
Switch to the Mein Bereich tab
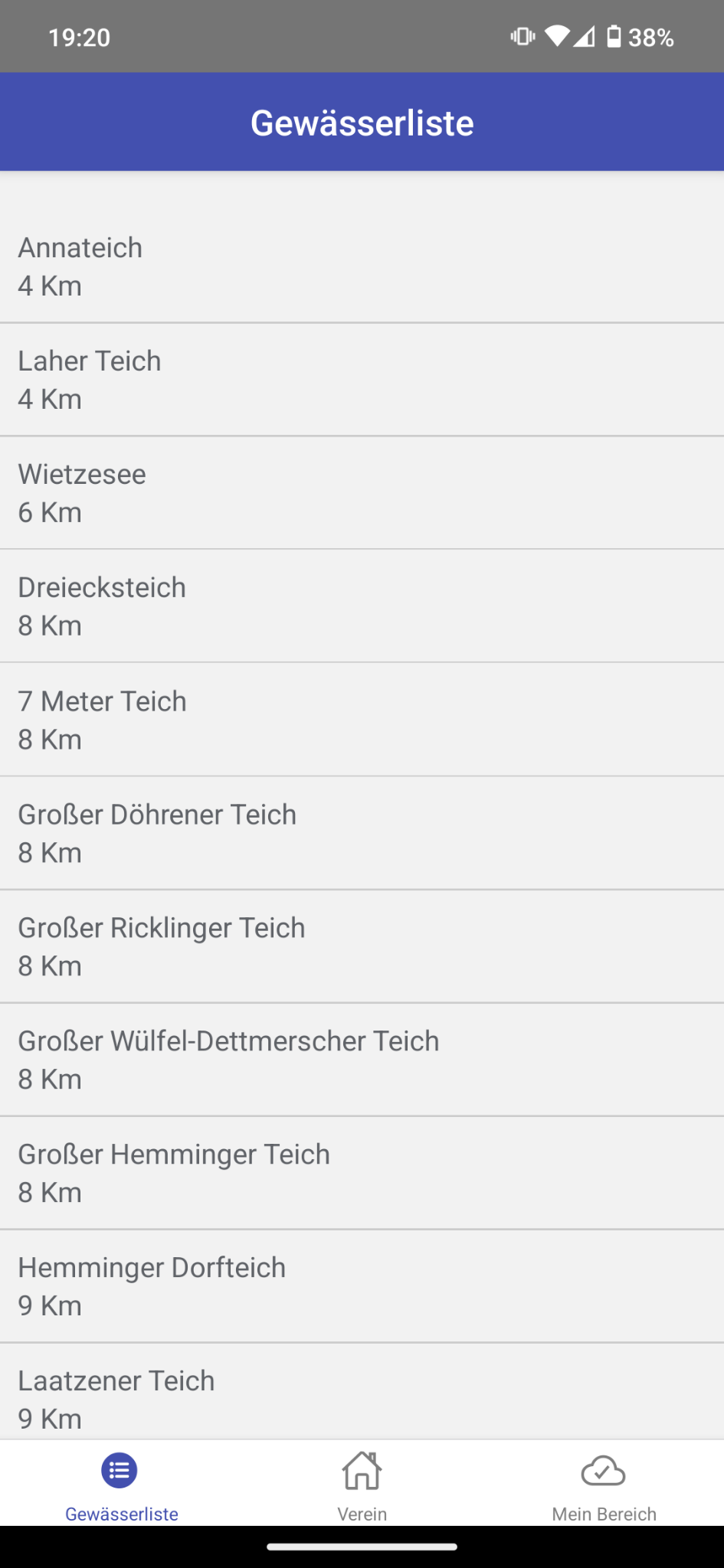604,1484
